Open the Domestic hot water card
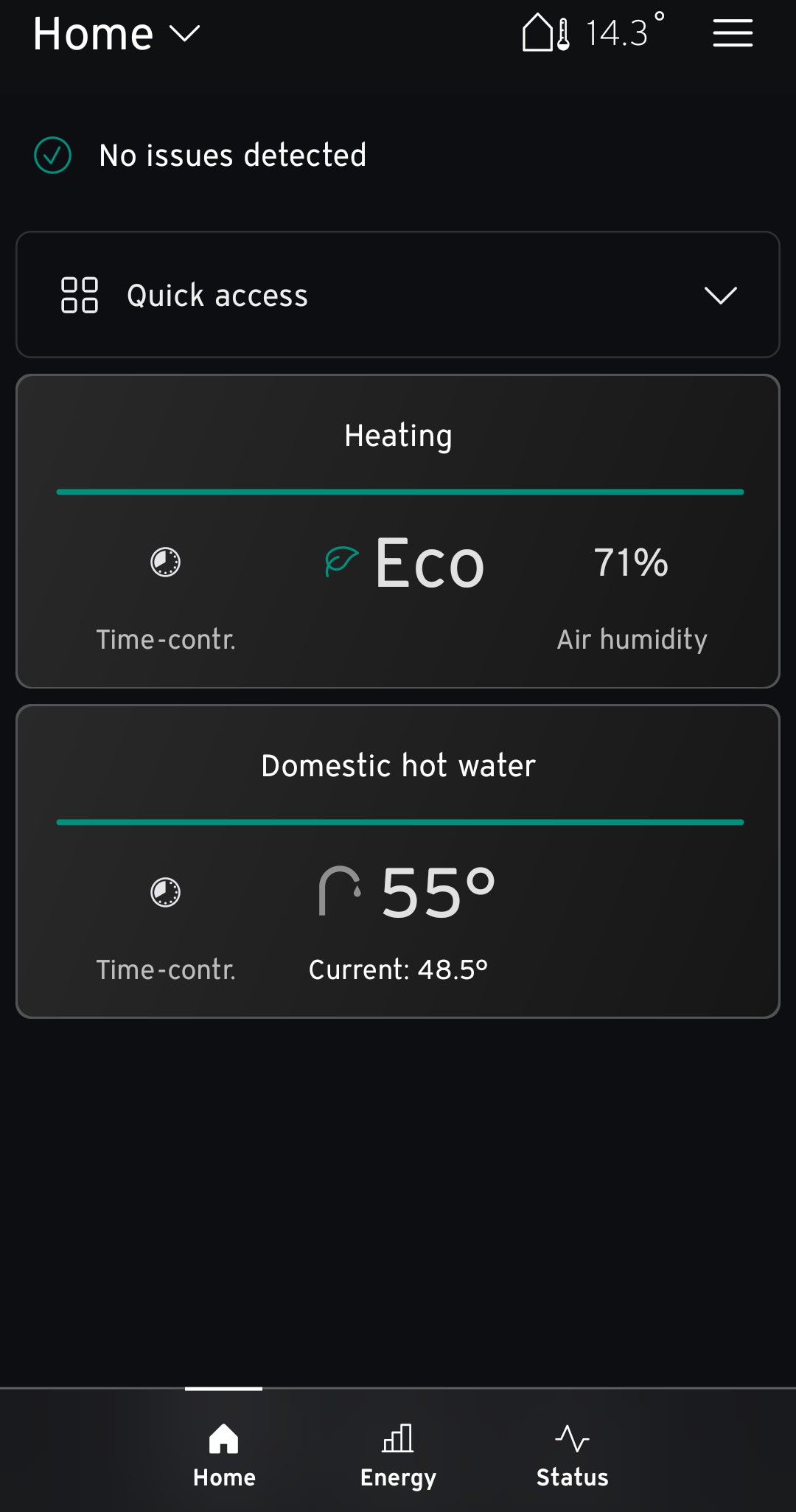 (x=398, y=767)
